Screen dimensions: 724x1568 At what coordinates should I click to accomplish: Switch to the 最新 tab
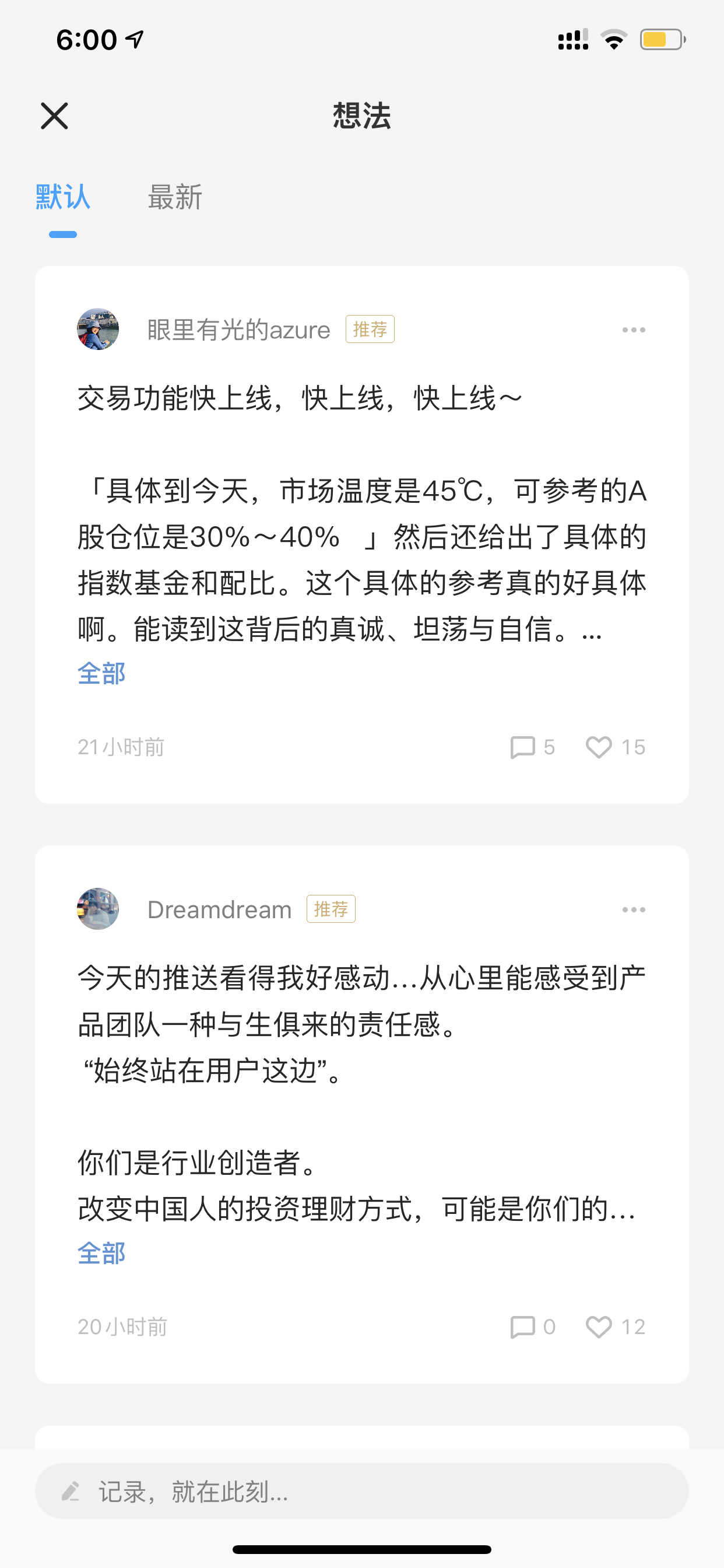click(x=175, y=197)
